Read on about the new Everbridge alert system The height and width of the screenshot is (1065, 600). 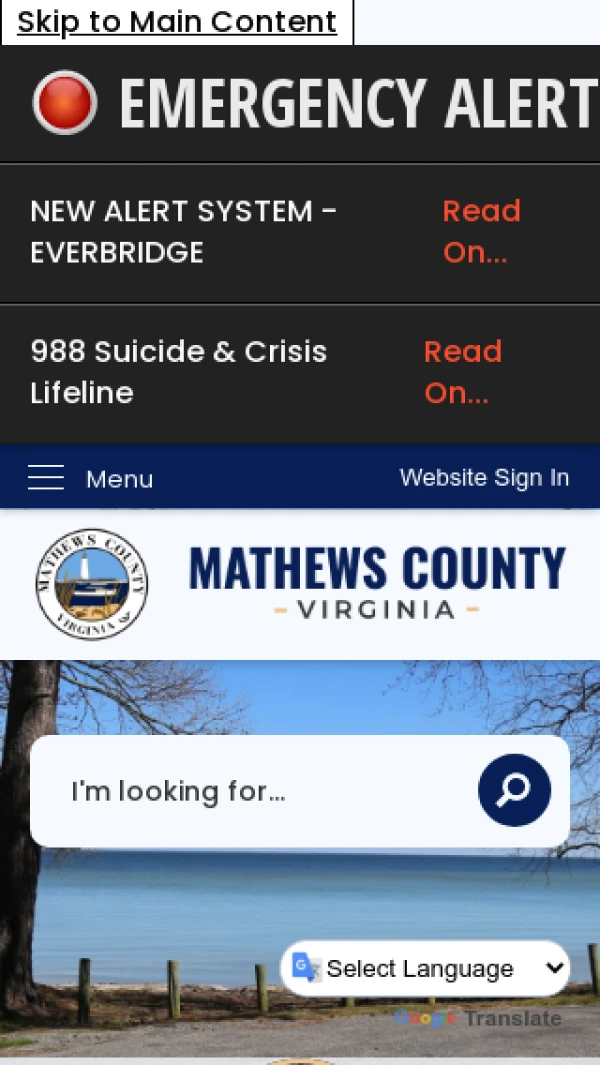coord(481,231)
